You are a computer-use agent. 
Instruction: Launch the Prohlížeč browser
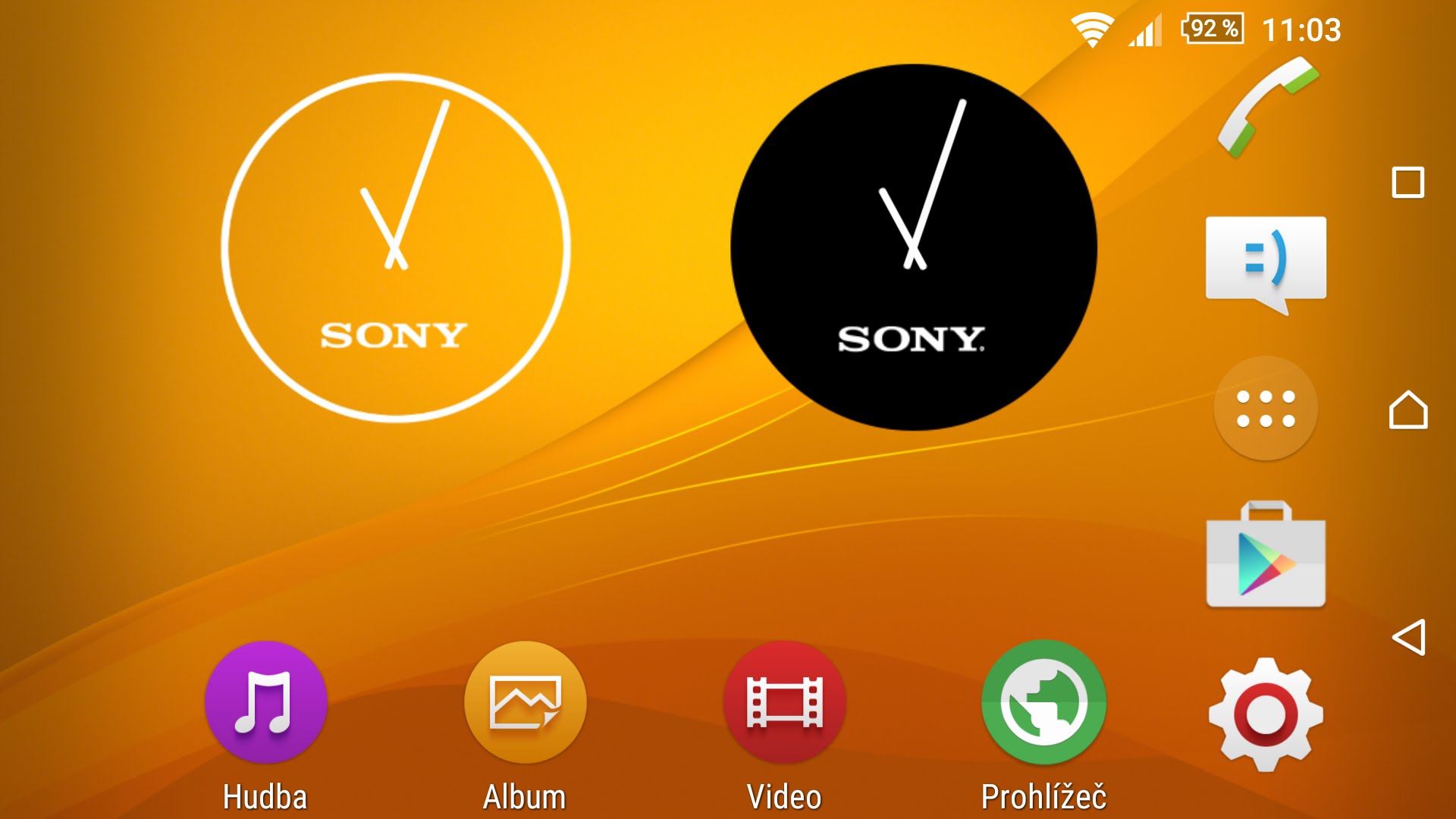click(x=1043, y=702)
